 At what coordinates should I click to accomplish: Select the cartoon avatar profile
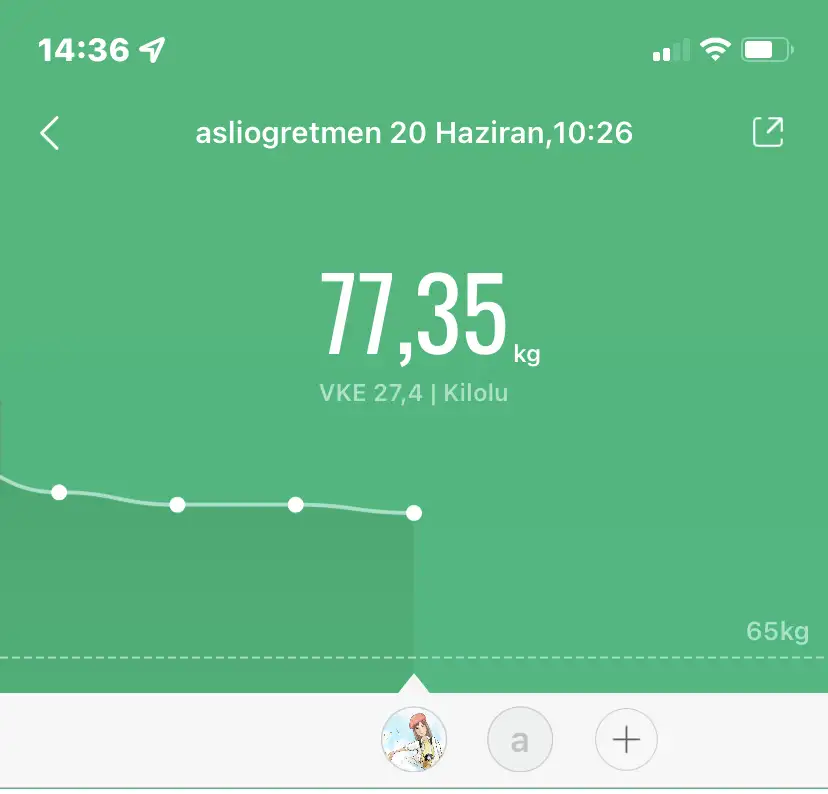(413, 741)
